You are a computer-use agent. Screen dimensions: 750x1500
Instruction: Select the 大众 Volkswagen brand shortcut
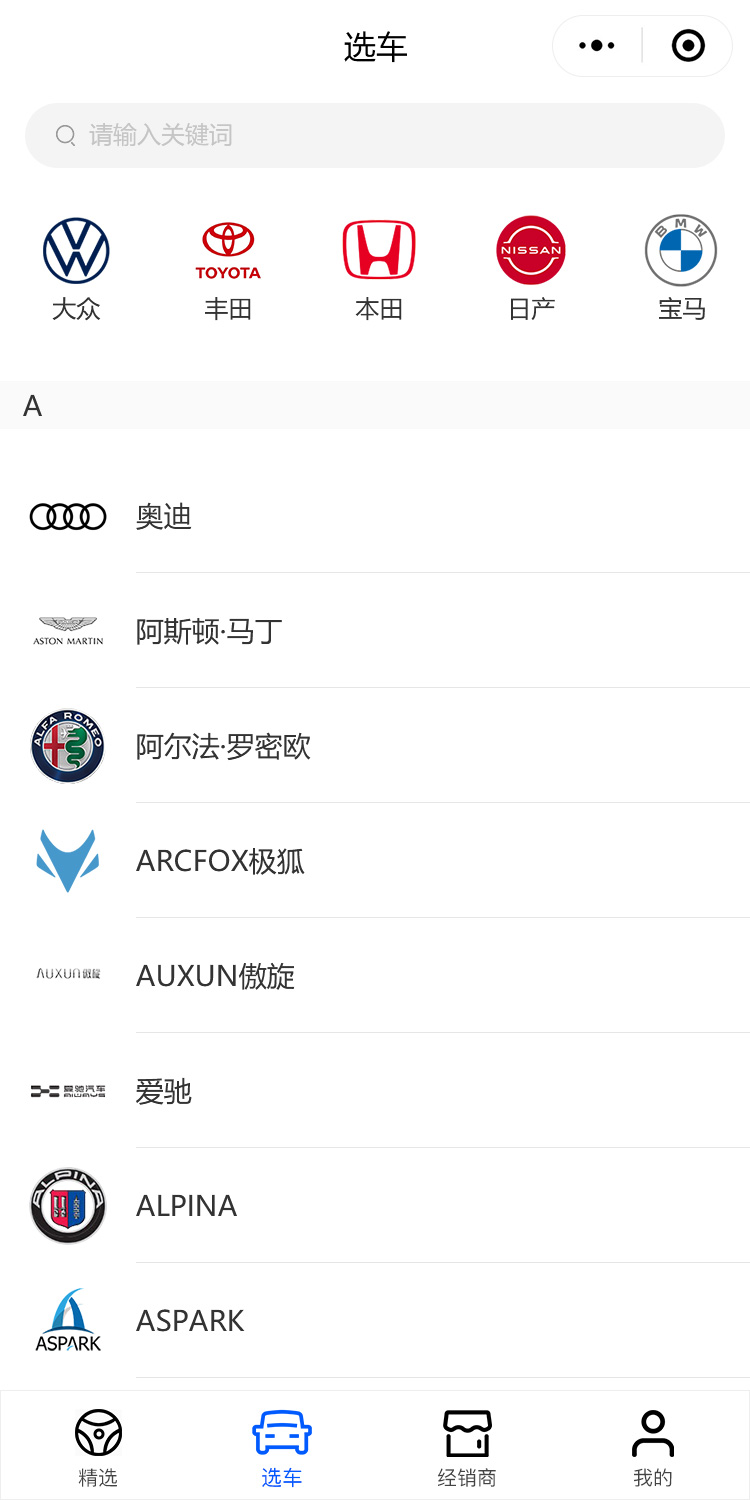click(76, 268)
